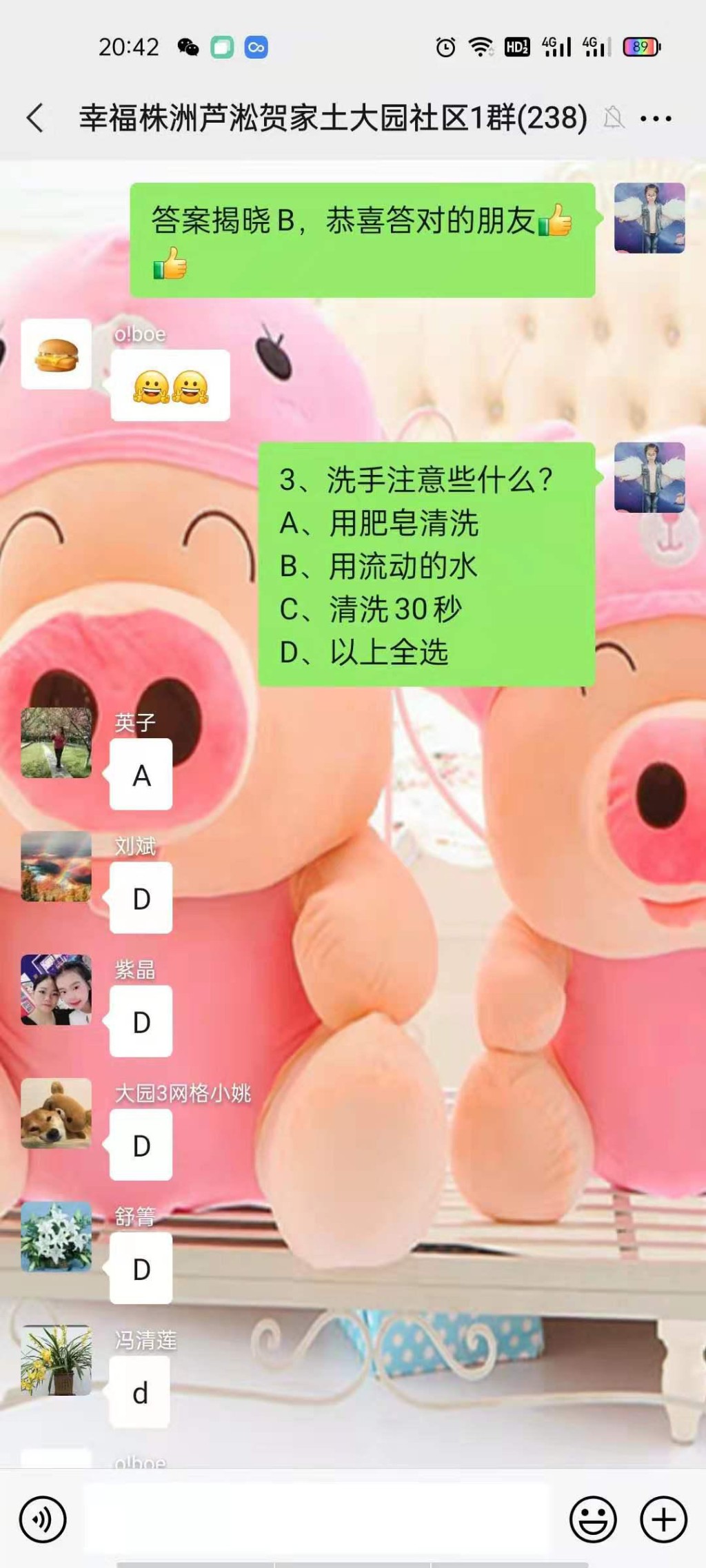This screenshot has height=1568, width=706.
Task: Open the plus attachments menu
Action: click(x=663, y=1519)
